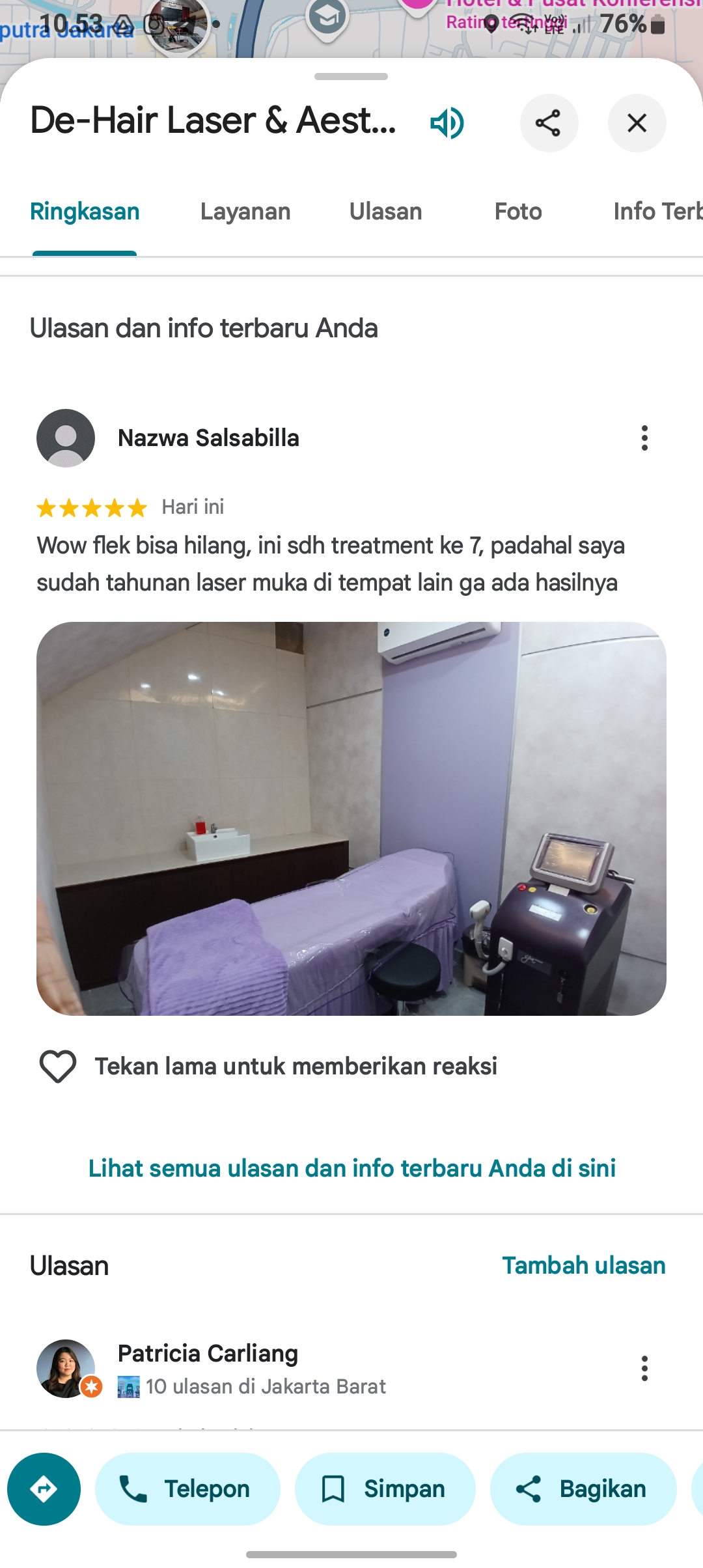Call the clinic with Telepon button
This screenshot has height=1568, width=703.
coord(187,1489)
